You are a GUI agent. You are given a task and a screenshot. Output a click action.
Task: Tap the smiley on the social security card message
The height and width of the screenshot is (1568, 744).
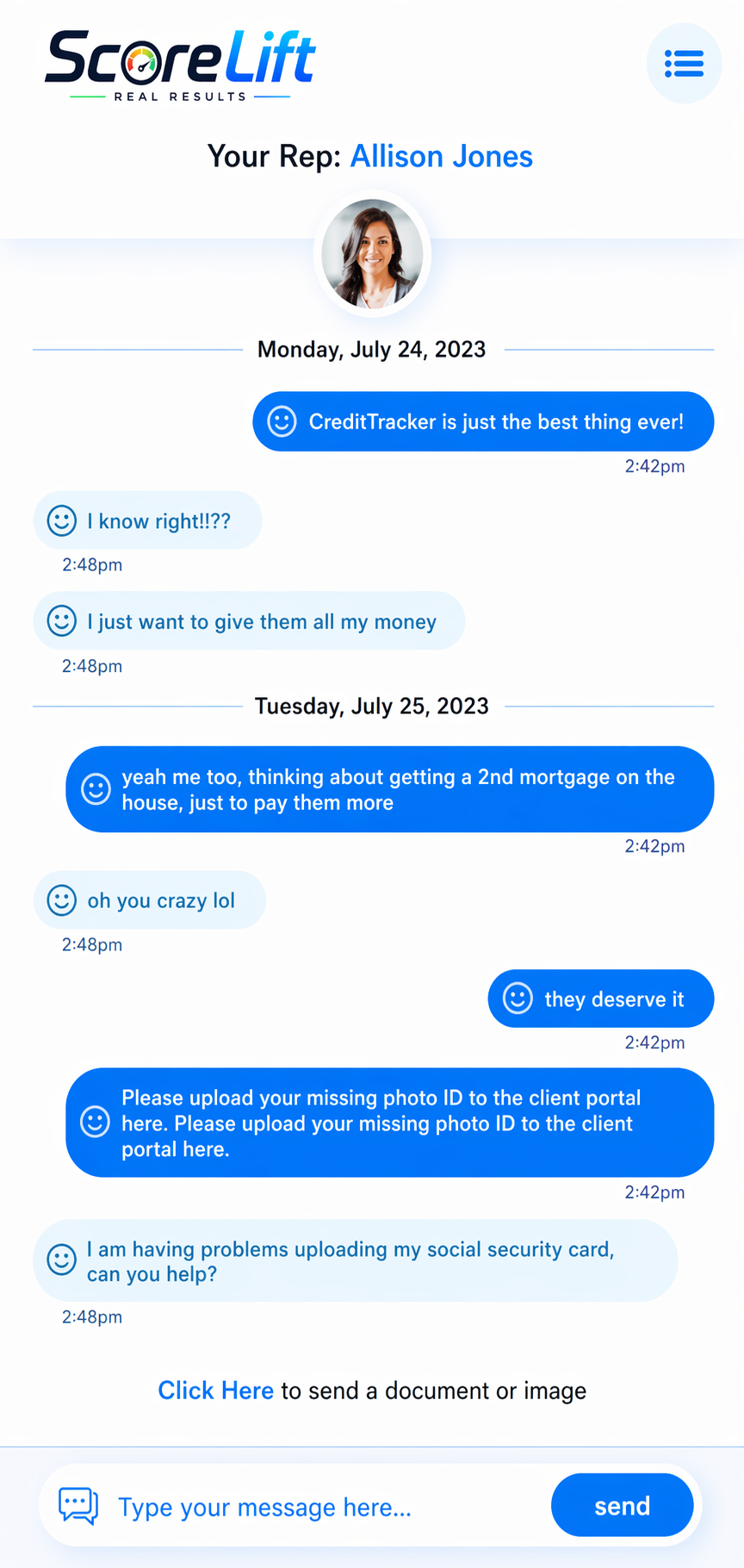[x=61, y=1260]
